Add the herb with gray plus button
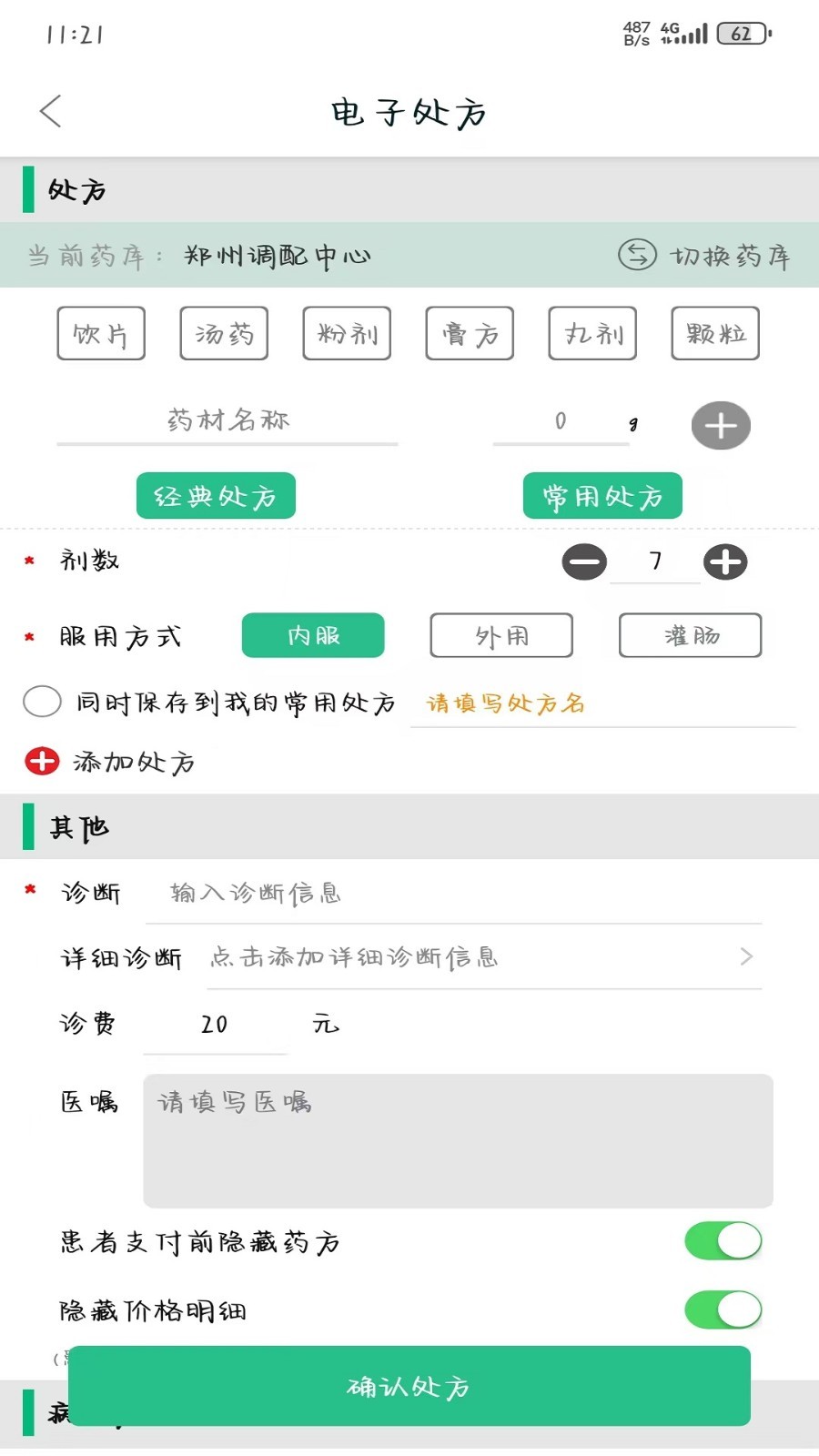The image size is (819, 1456). (721, 426)
